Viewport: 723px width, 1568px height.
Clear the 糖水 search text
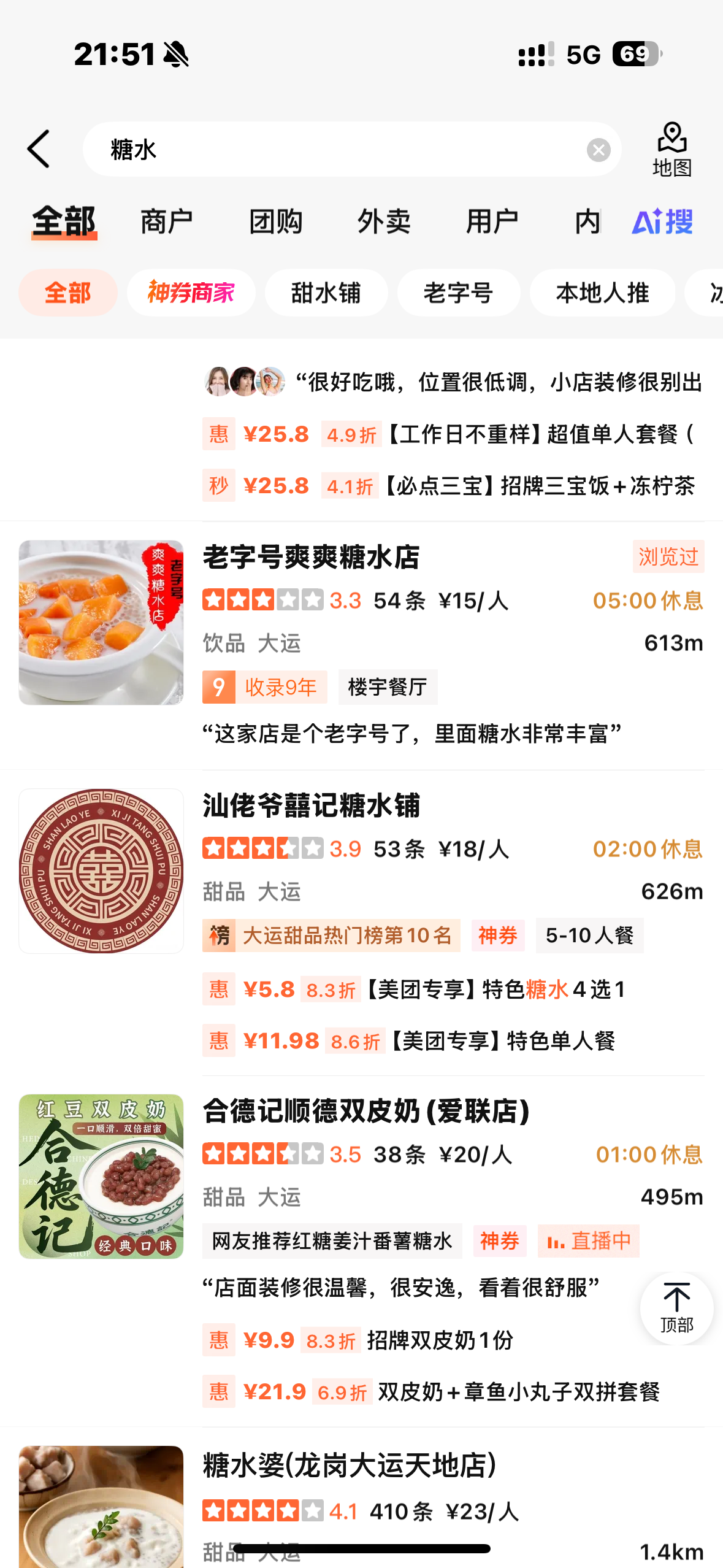(598, 150)
